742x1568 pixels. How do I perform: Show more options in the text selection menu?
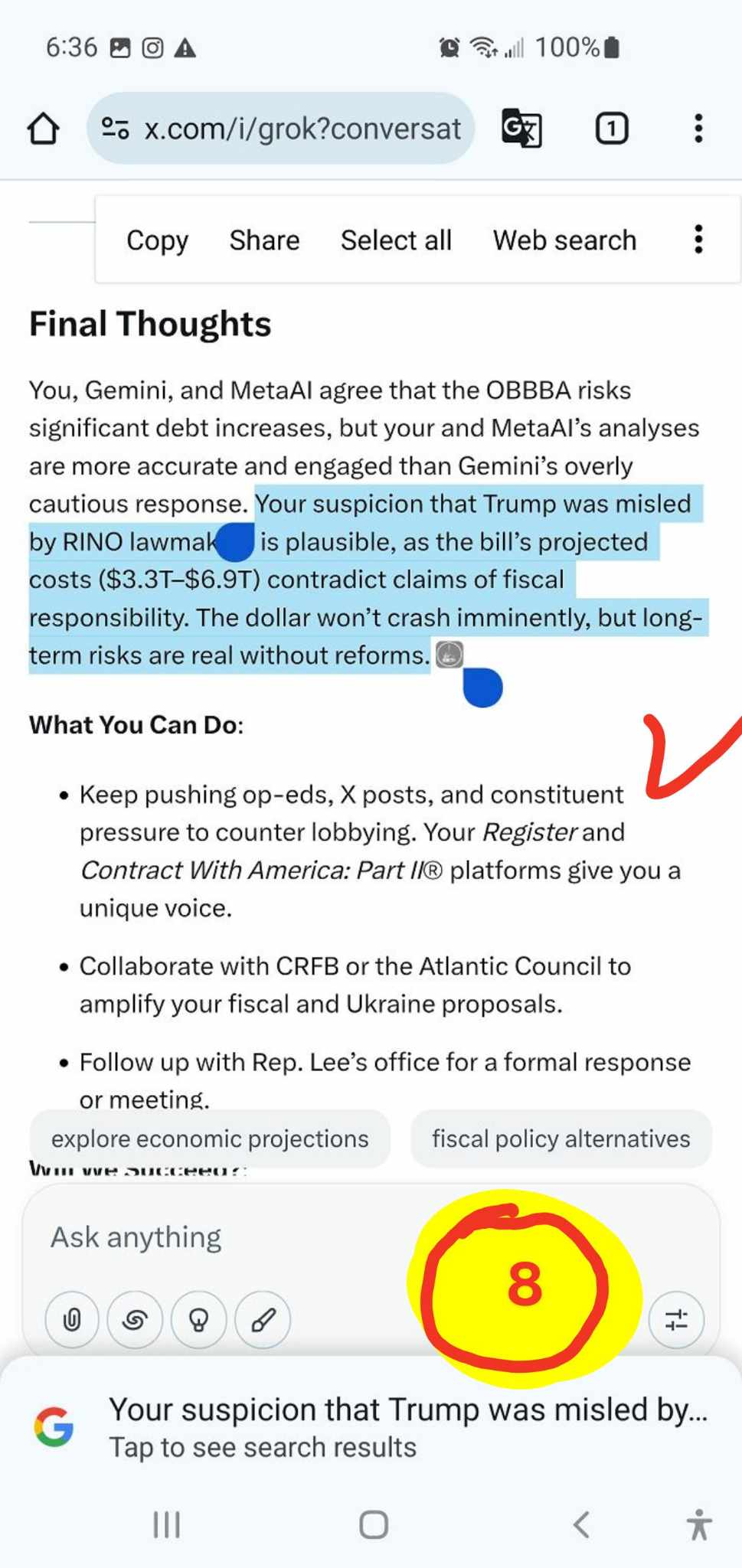point(698,240)
